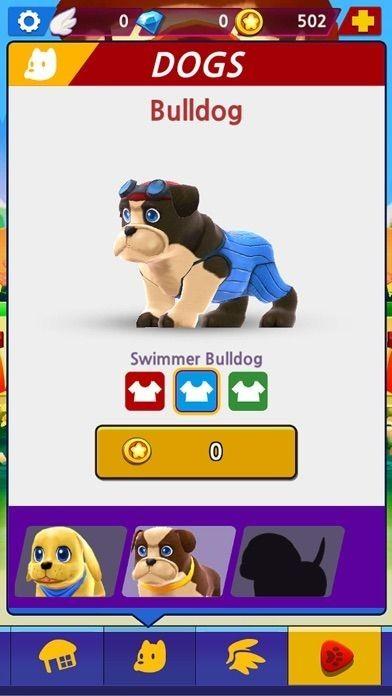Switch to the dogs tab
This screenshot has width=392, height=696.
point(150,657)
